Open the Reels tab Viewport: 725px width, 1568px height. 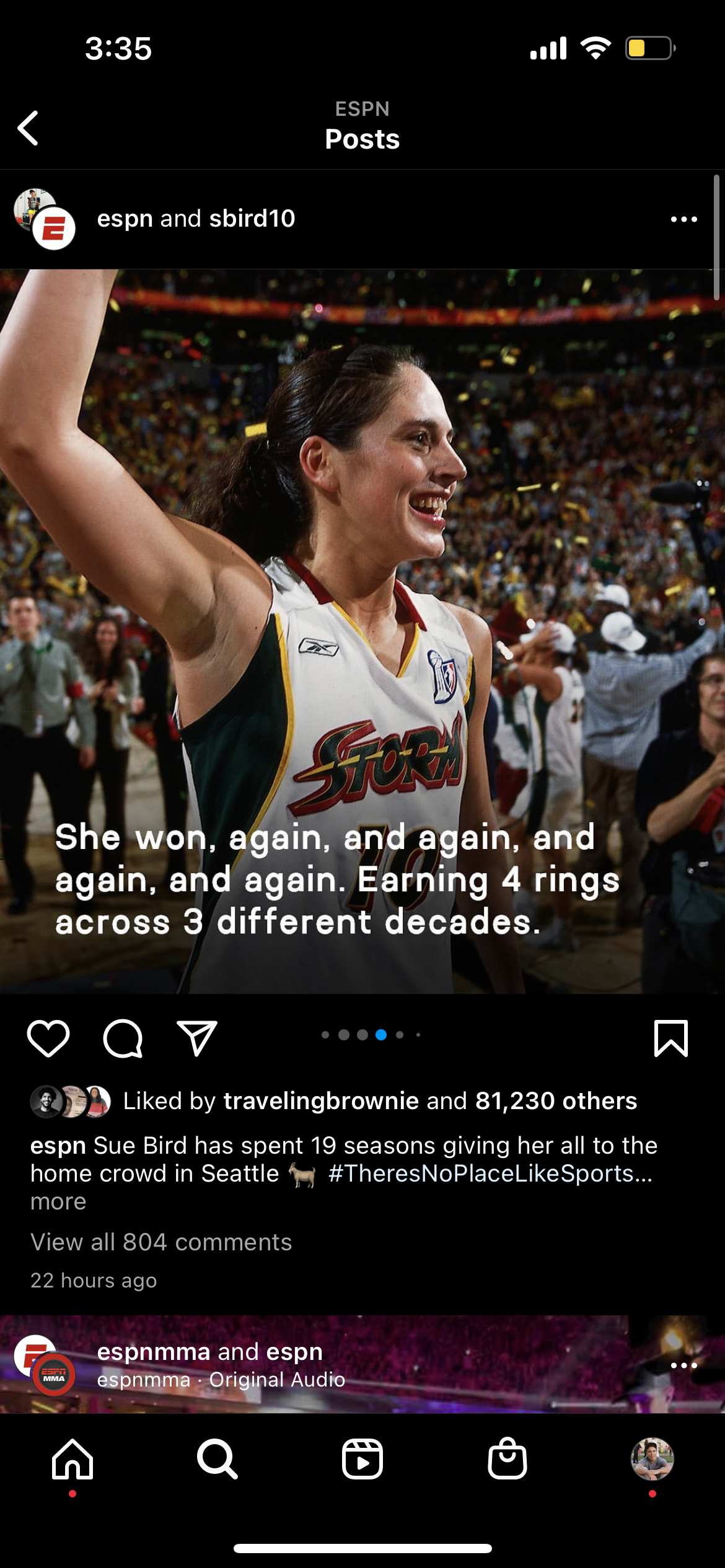click(x=362, y=1459)
